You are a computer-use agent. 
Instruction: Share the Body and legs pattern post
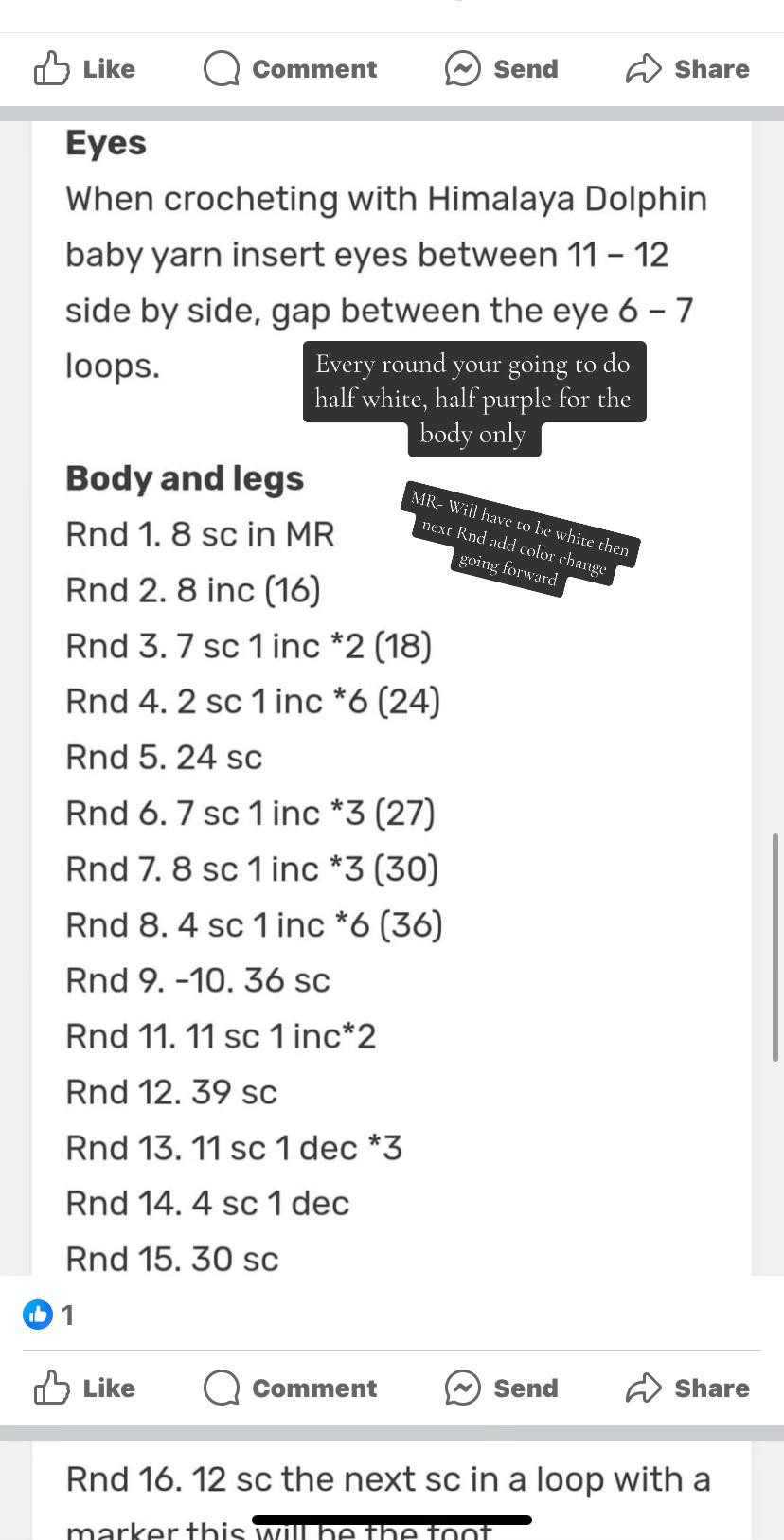coord(687,1388)
